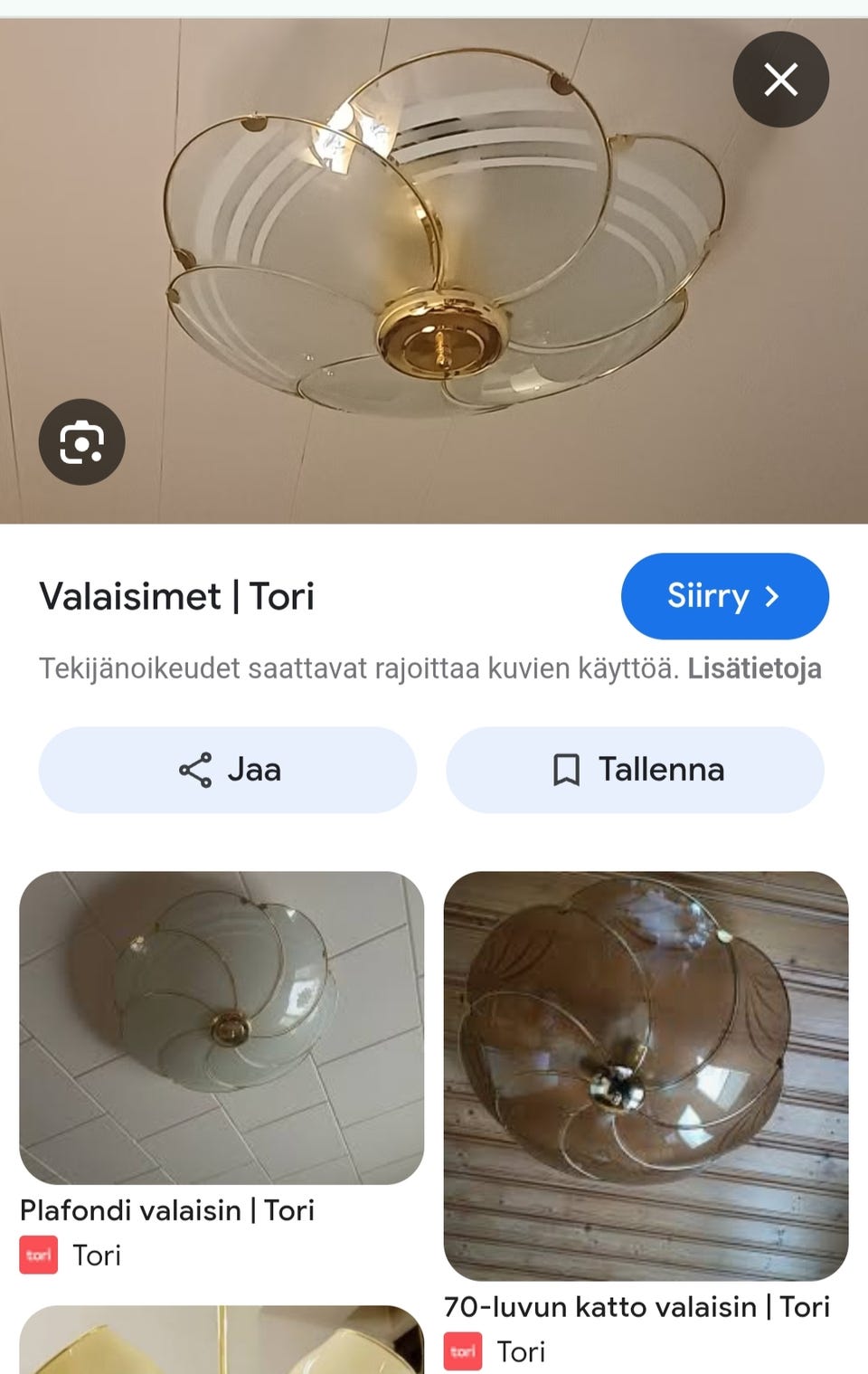Open the Siirry link to Valaisimet page
Image resolution: width=868 pixels, height=1374 pixels.
723,595
